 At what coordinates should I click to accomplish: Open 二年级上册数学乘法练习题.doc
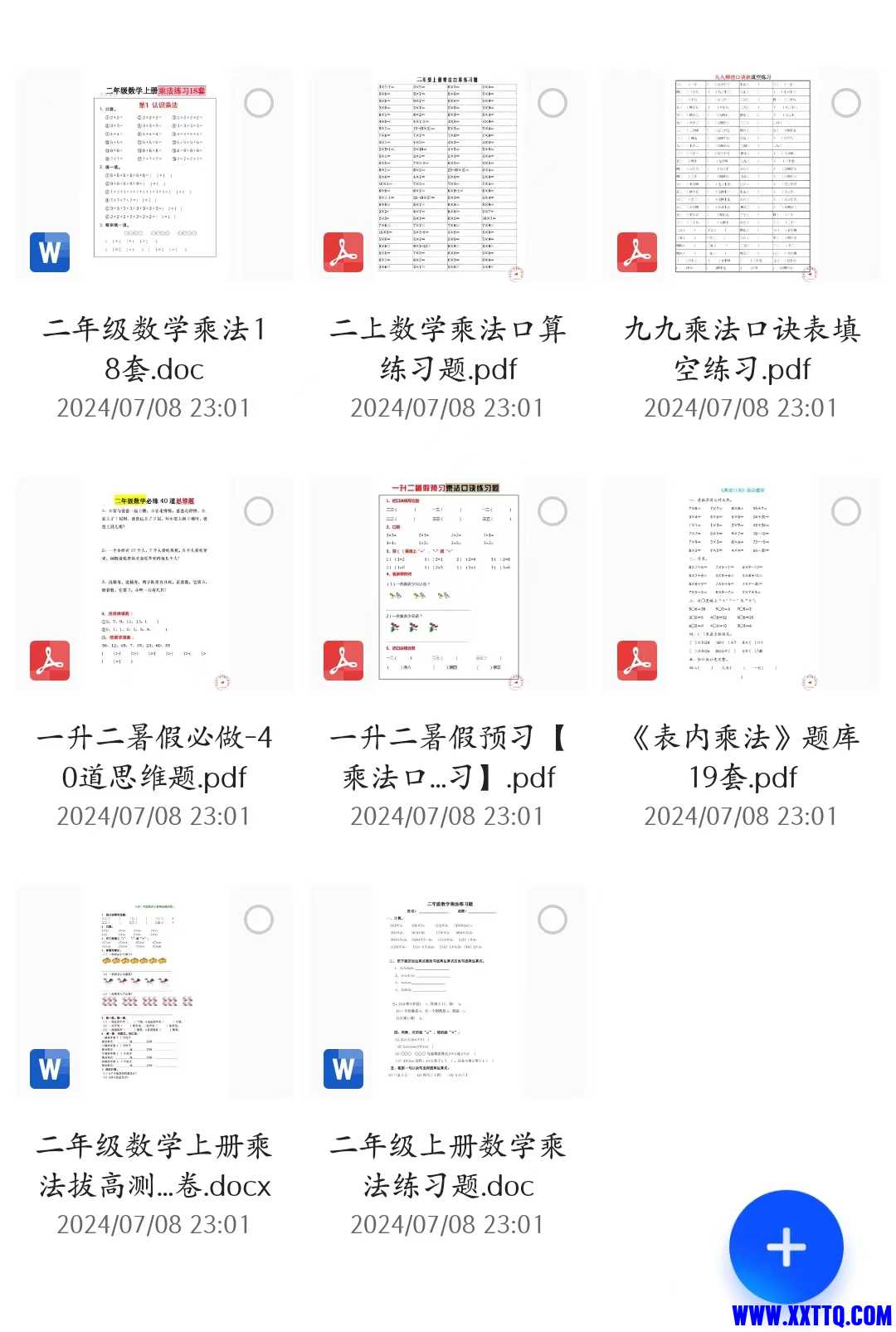[448, 993]
